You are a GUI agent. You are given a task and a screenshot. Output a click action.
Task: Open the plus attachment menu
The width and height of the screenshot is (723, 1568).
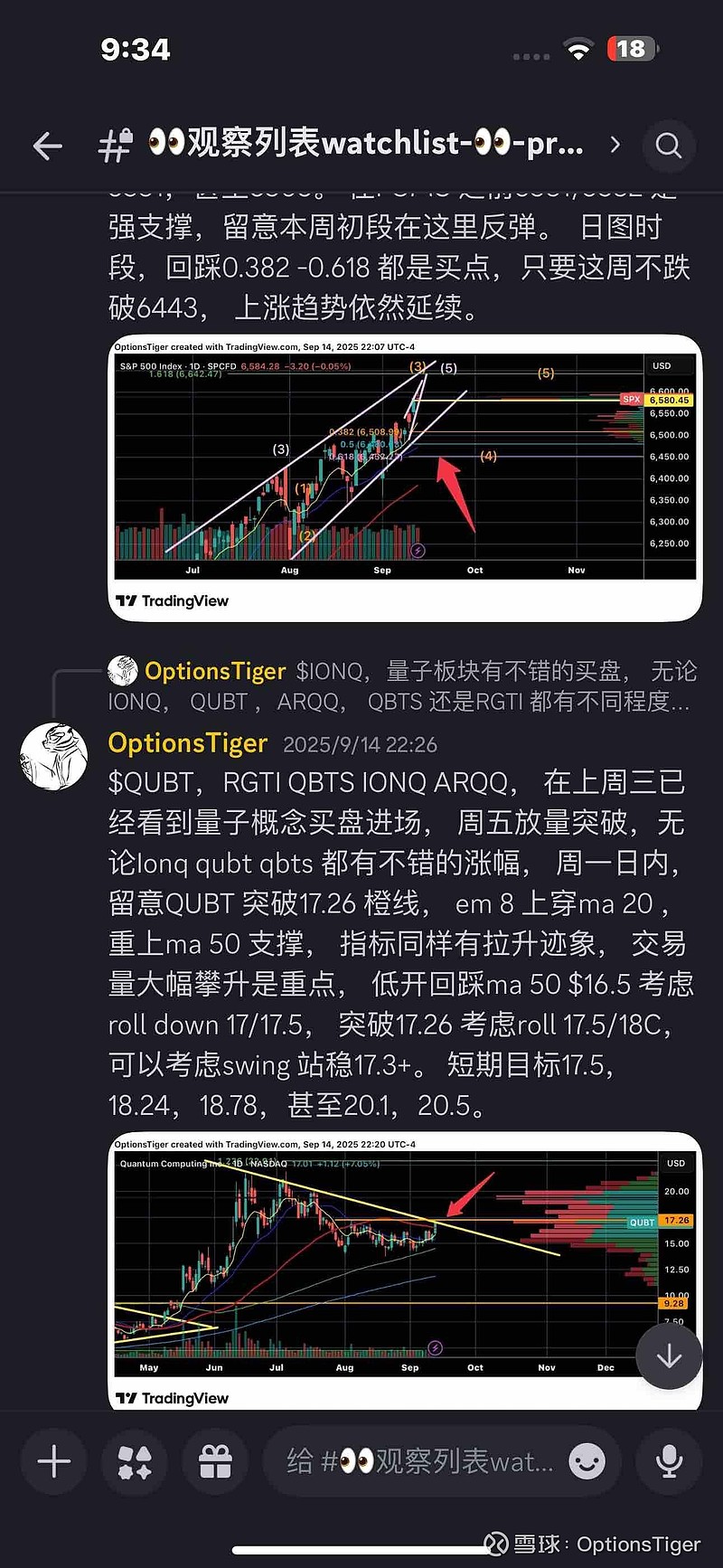tap(54, 1461)
